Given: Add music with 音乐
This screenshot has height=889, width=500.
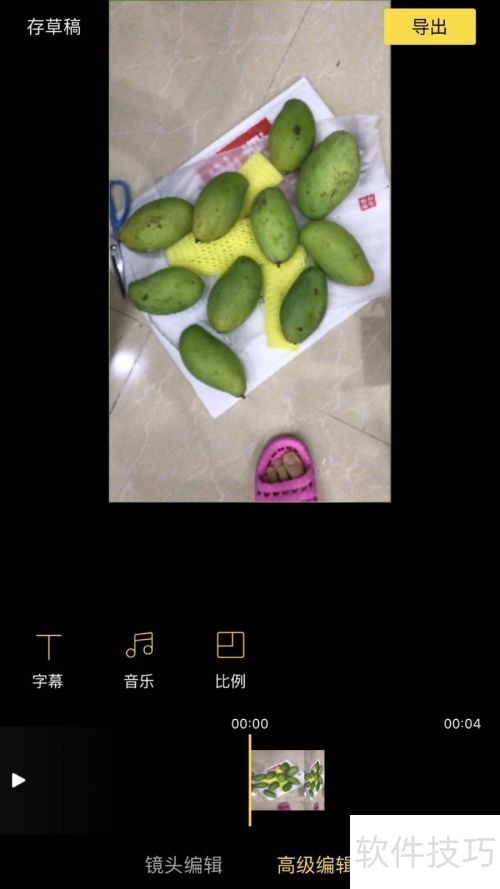Looking at the screenshot, I should coord(139,661).
